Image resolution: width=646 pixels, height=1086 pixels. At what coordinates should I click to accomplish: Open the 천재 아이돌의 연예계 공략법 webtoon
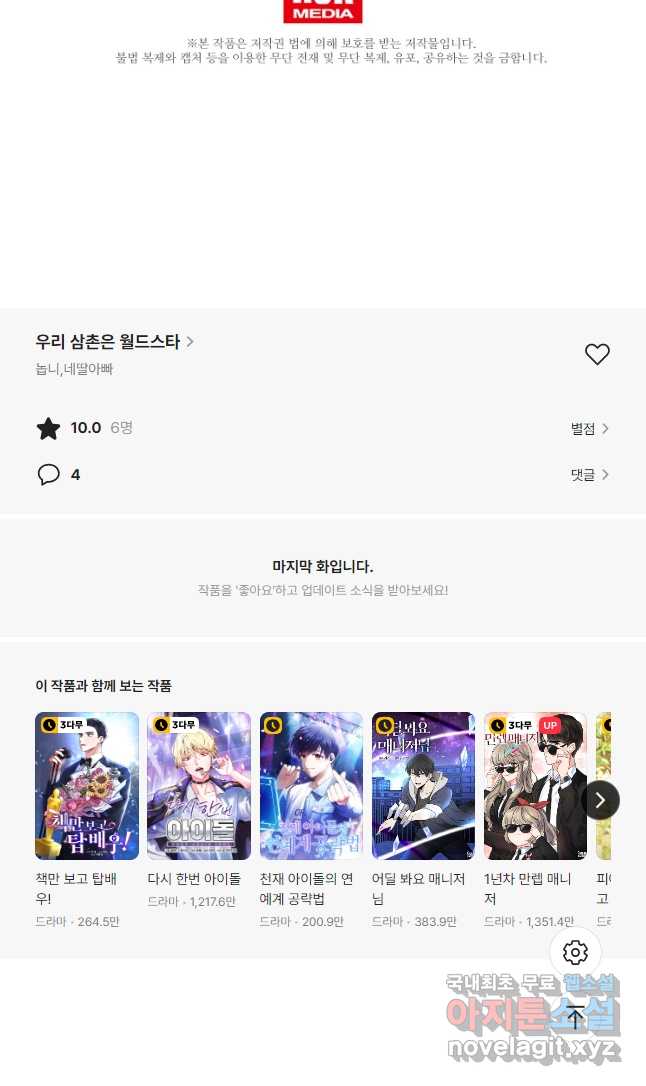(311, 786)
